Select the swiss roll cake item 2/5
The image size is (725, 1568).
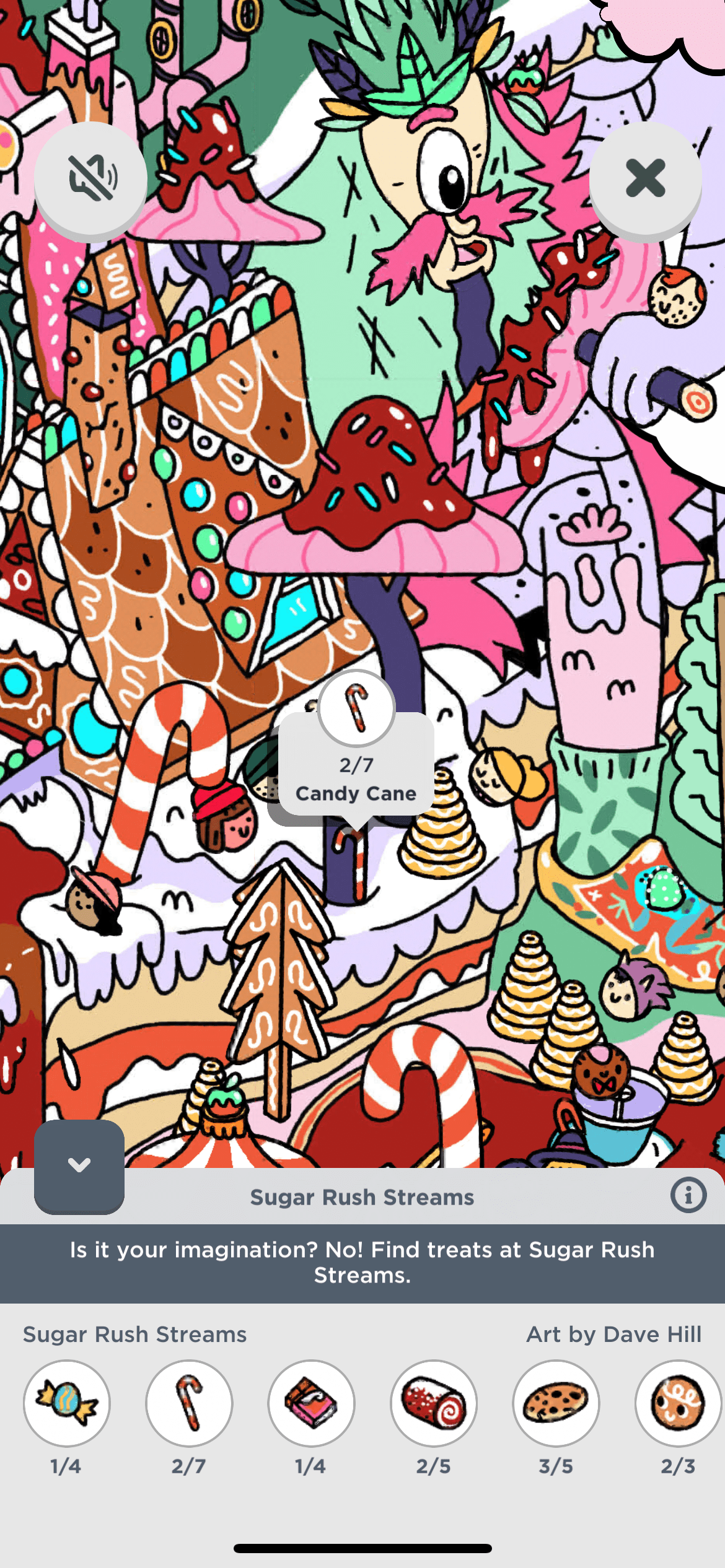click(x=434, y=1403)
